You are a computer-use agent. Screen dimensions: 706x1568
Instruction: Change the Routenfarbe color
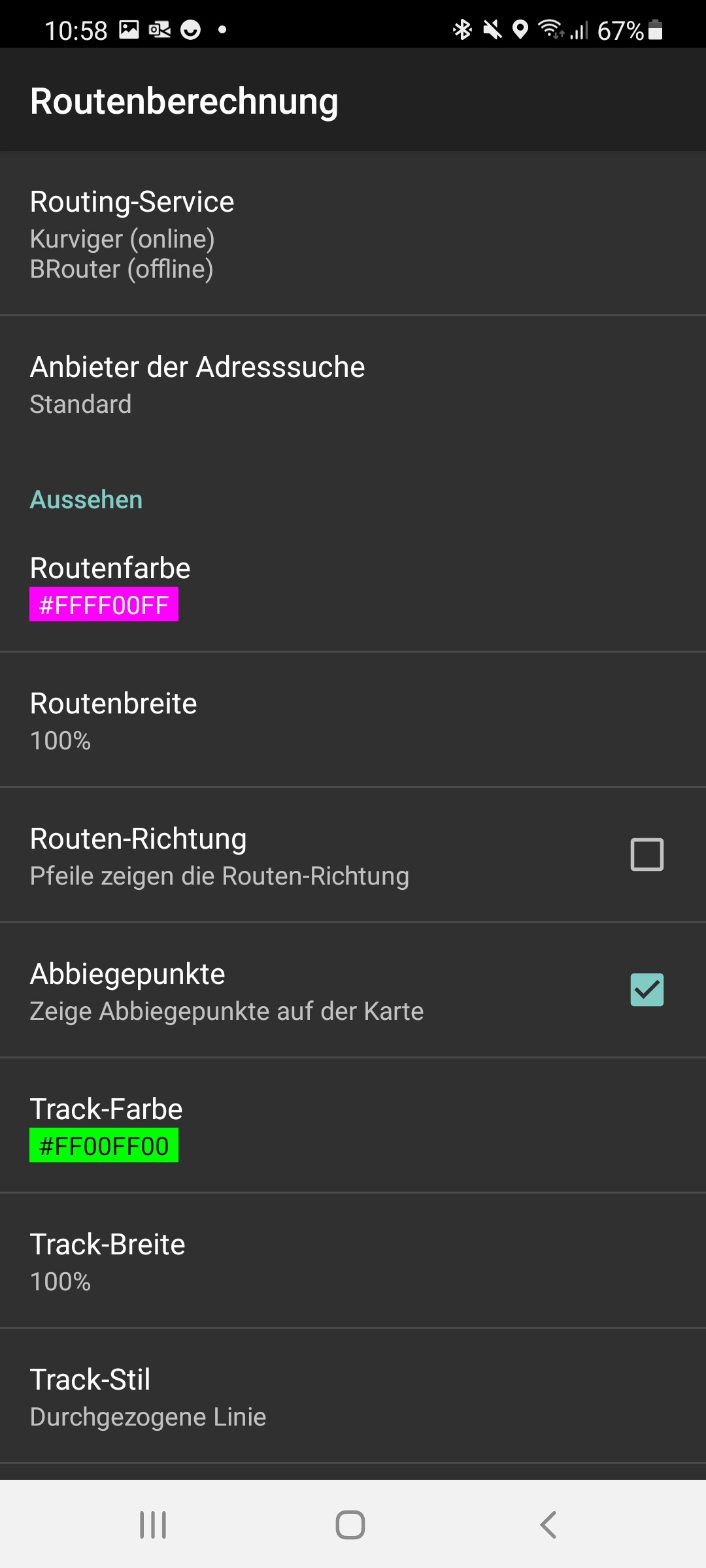[x=353, y=585]
